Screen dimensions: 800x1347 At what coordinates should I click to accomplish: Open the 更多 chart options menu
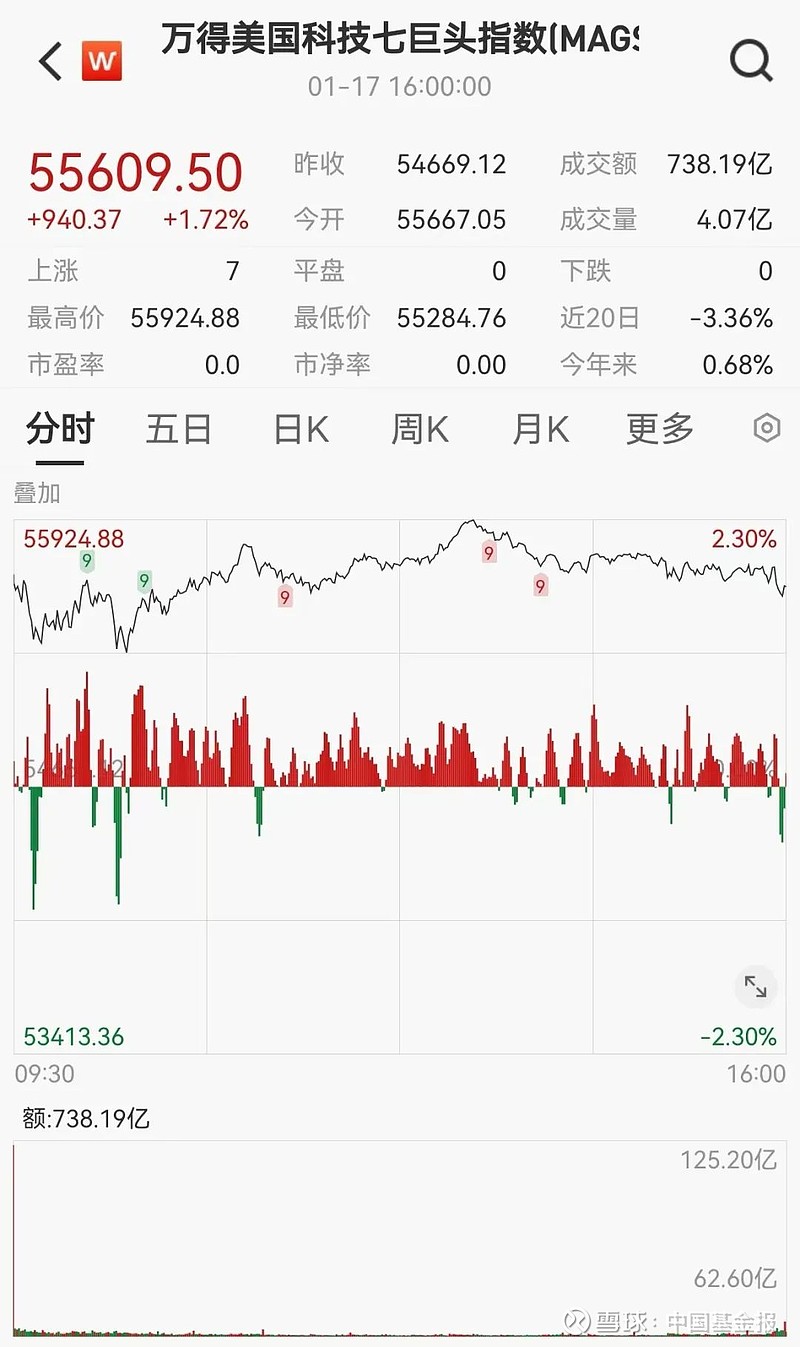[x=658, y=428]
